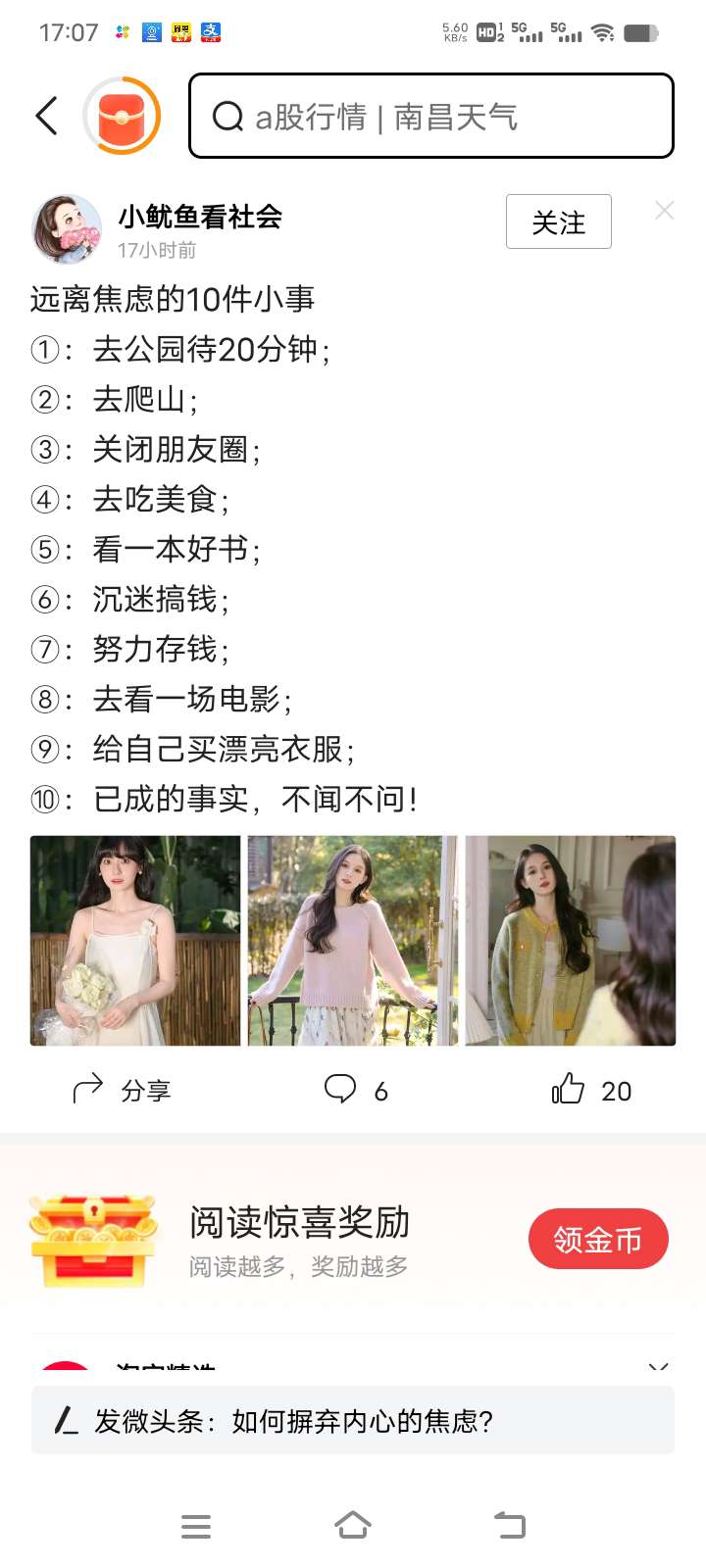
Task: Write a post in the 发微头条 field
Action: (353, 1420)
